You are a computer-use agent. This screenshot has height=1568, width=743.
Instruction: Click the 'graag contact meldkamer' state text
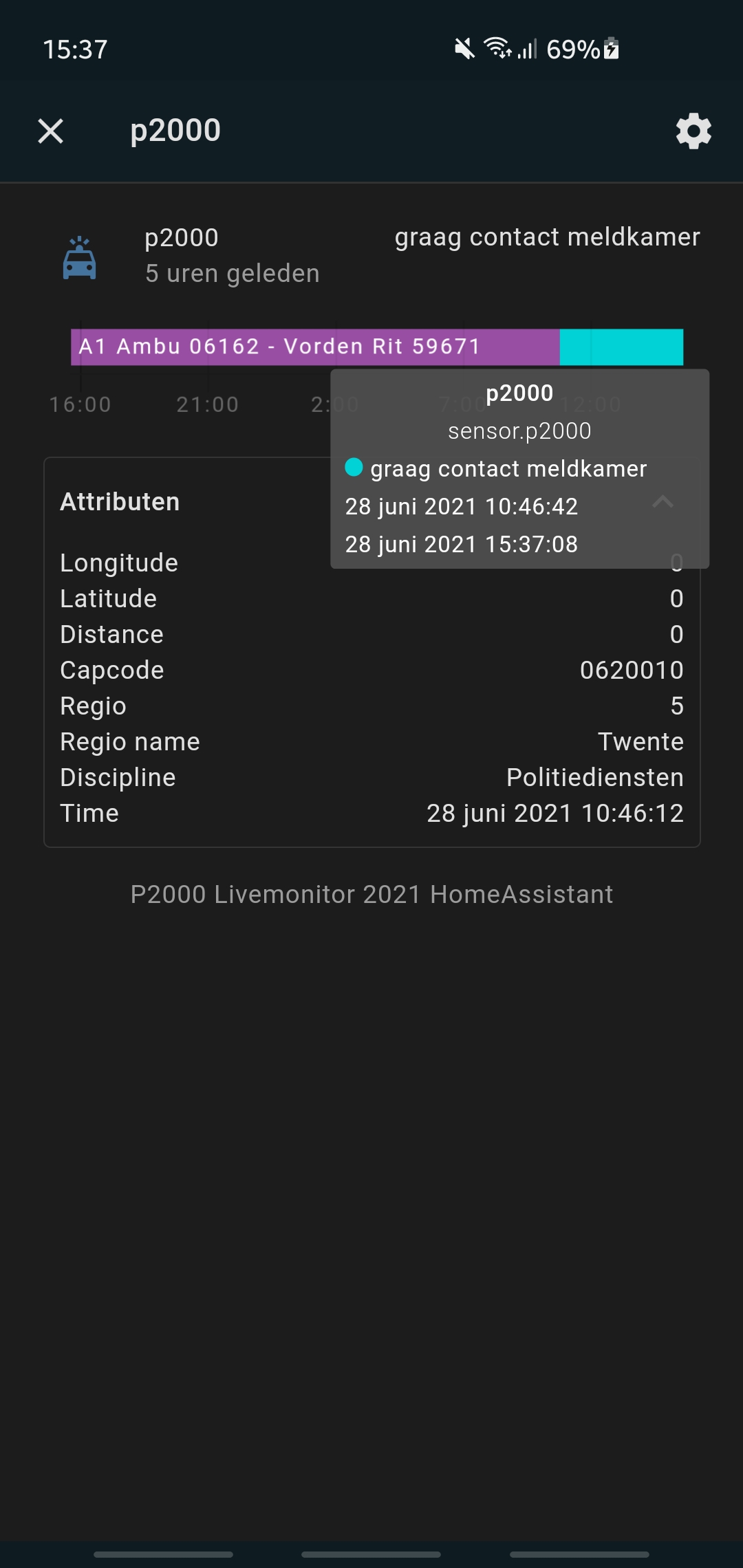coord(547,236)
